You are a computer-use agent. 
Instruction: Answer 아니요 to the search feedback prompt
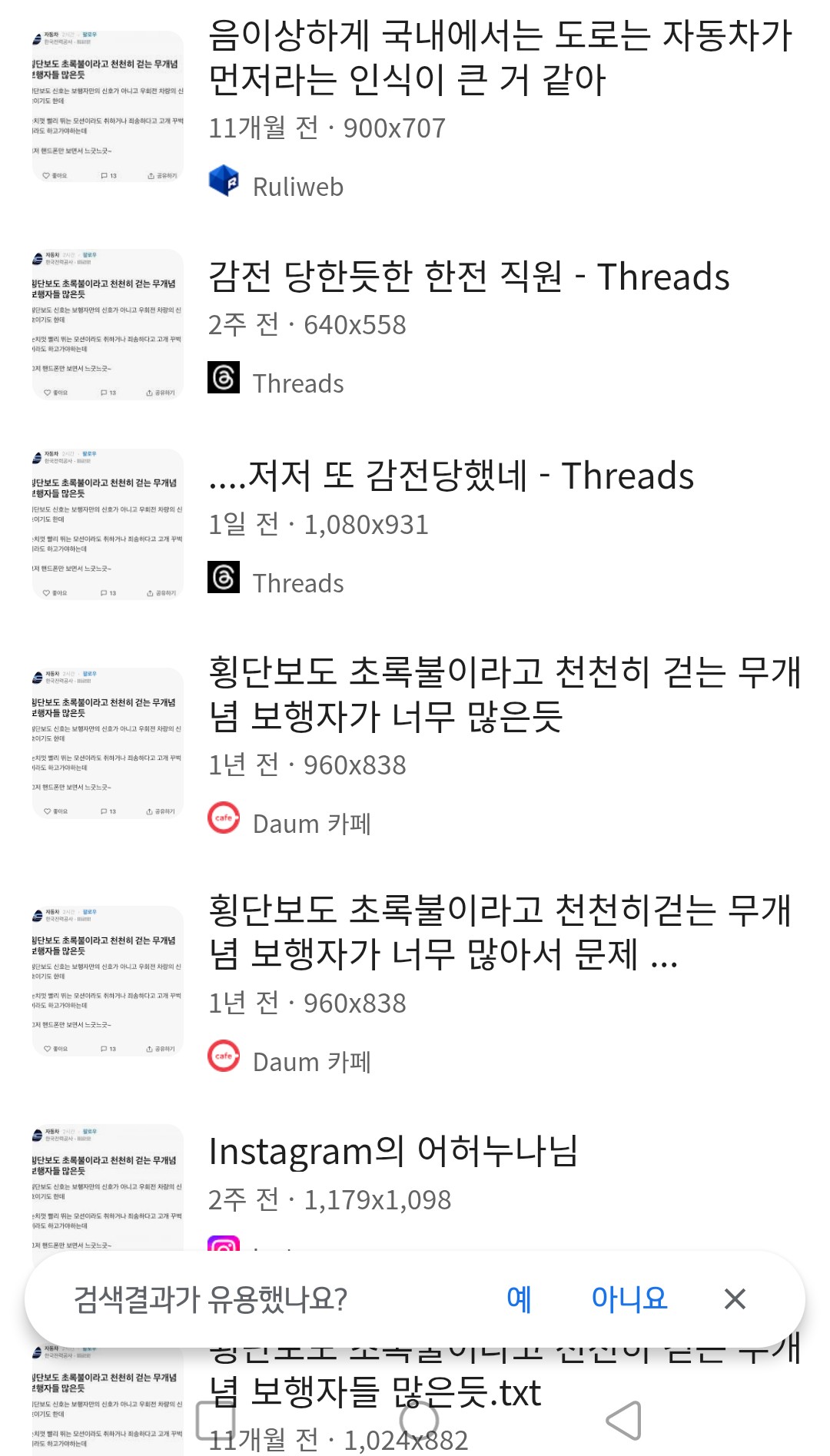(x=629, y=1298)
